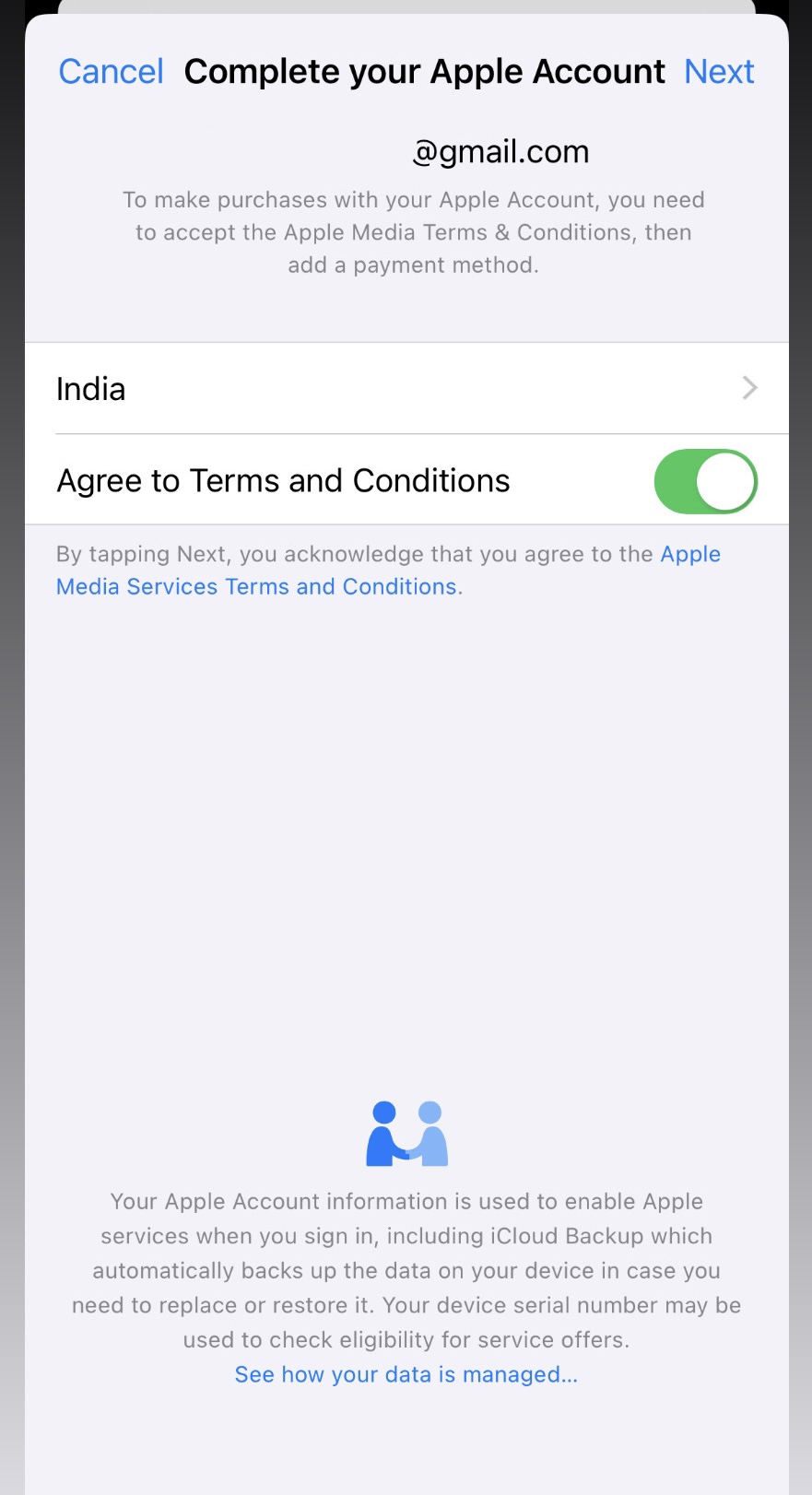Tap Next to continue setup
This screenshot has width=812, height=1495.
(x=719, y=72)
